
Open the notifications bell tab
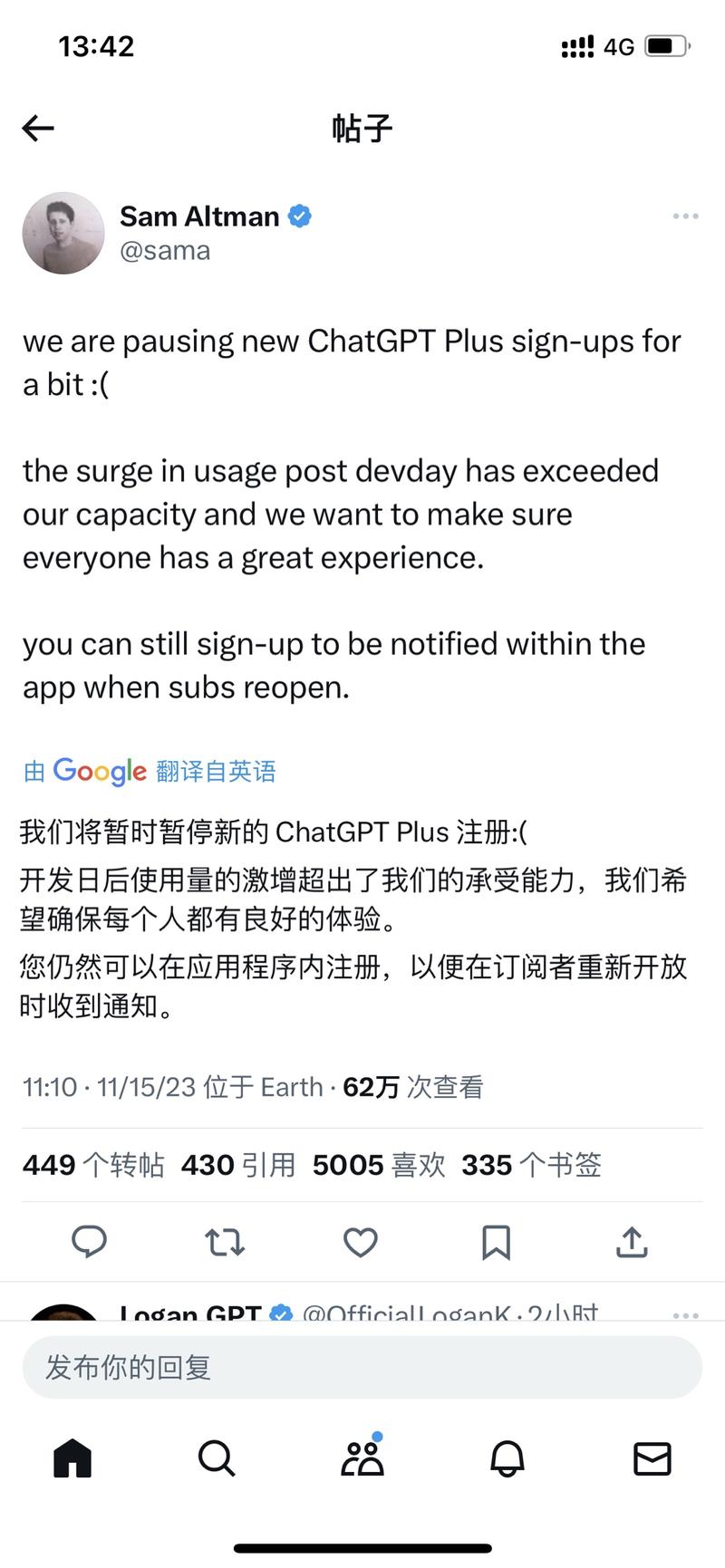coord(507,1458)
